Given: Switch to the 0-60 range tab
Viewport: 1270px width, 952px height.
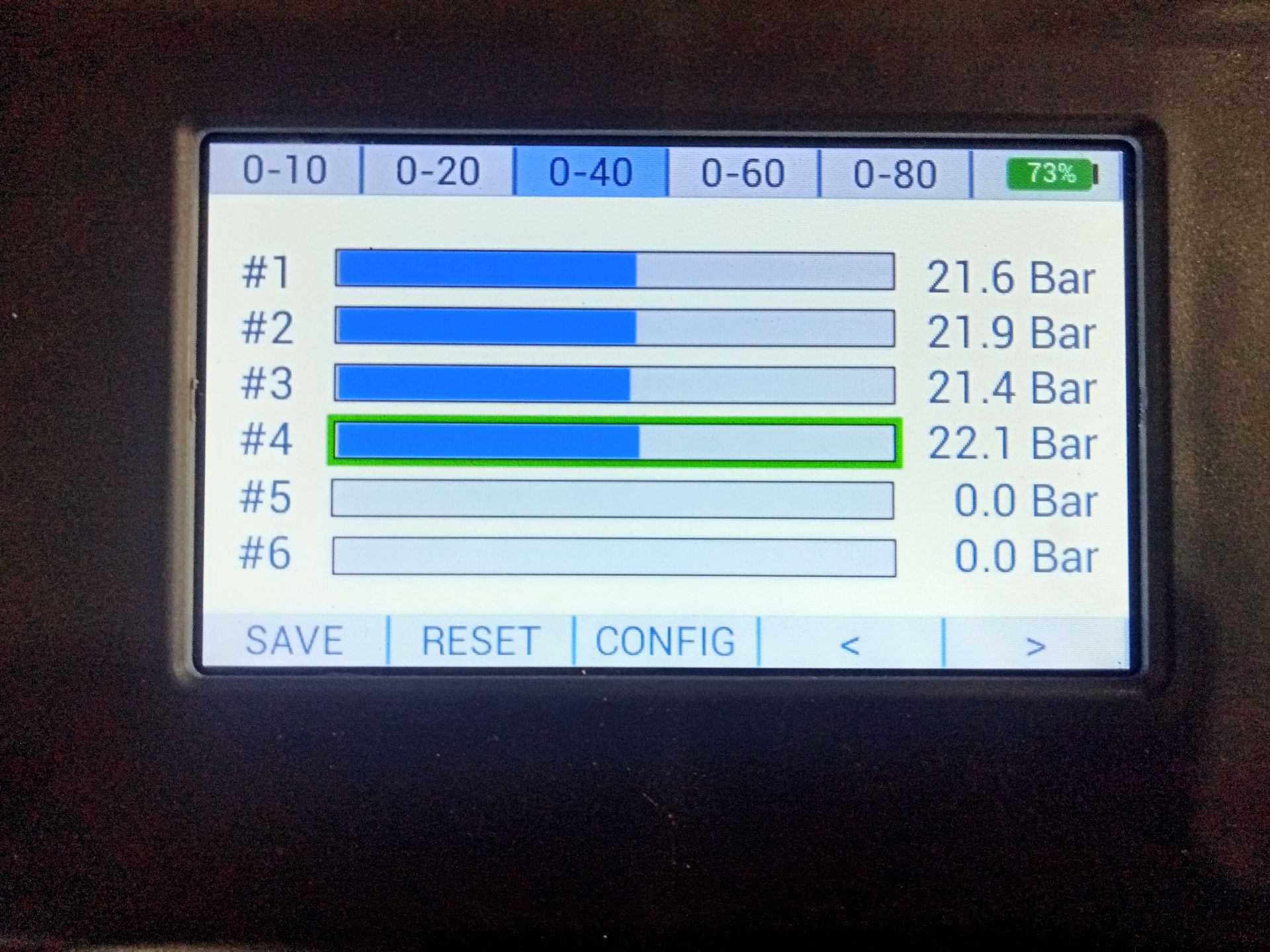Looking at the screenshot, I should tap(743, 174).
